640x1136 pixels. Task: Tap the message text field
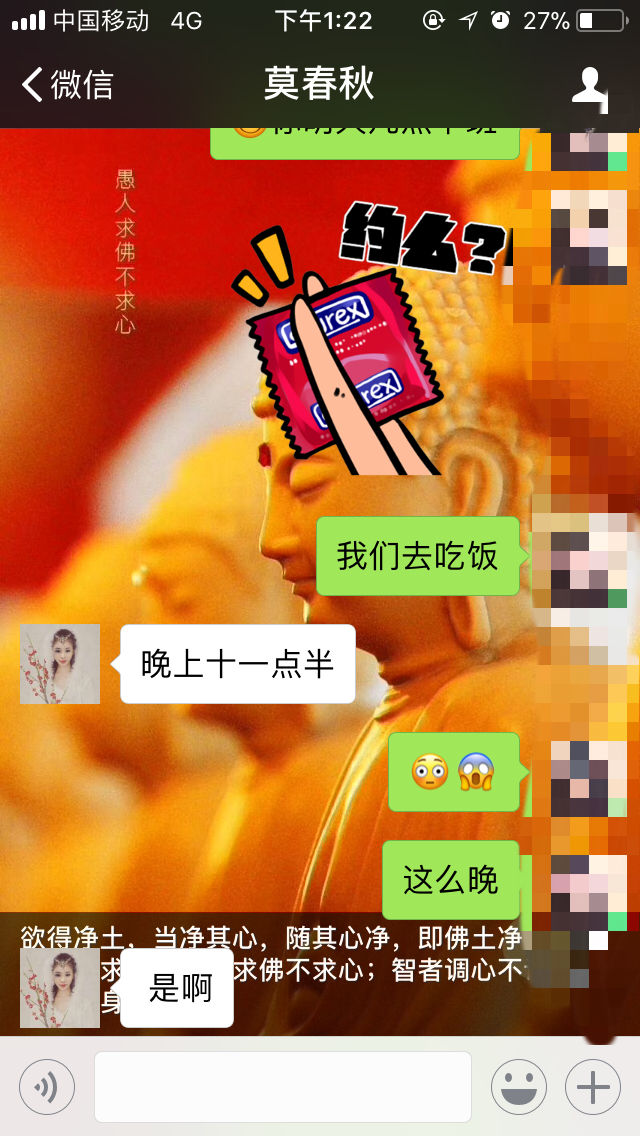[282, 1087]
